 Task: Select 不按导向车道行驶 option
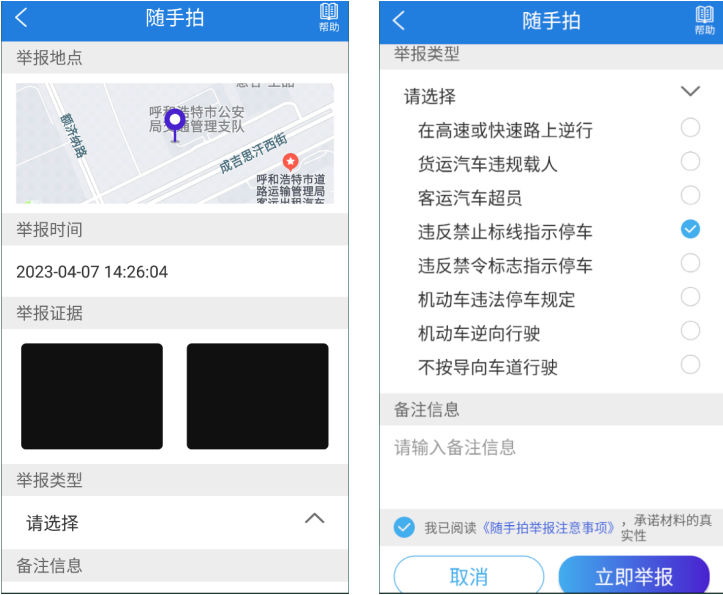point(690,365)
